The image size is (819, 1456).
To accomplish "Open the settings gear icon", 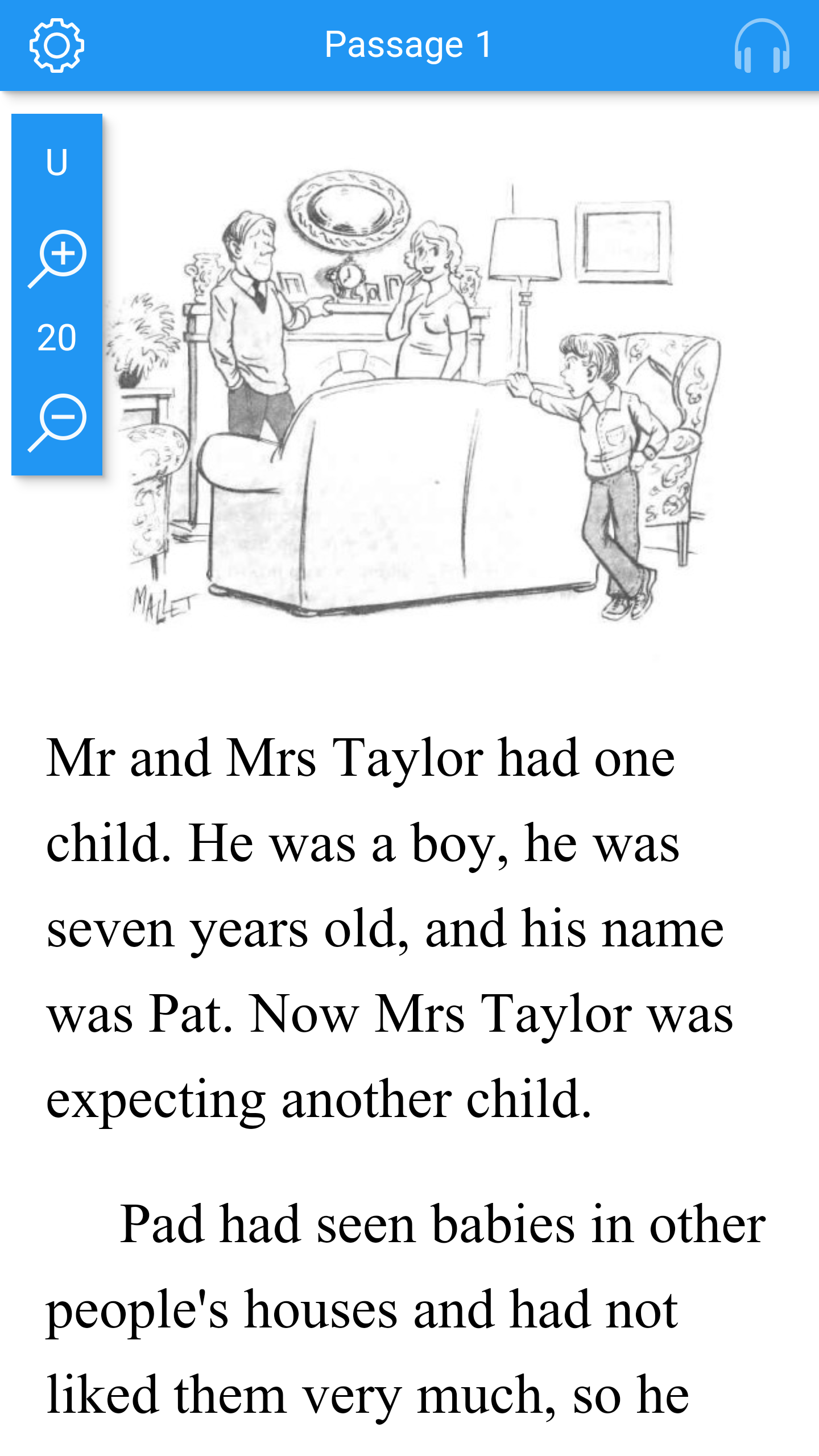I will point(57,45).
